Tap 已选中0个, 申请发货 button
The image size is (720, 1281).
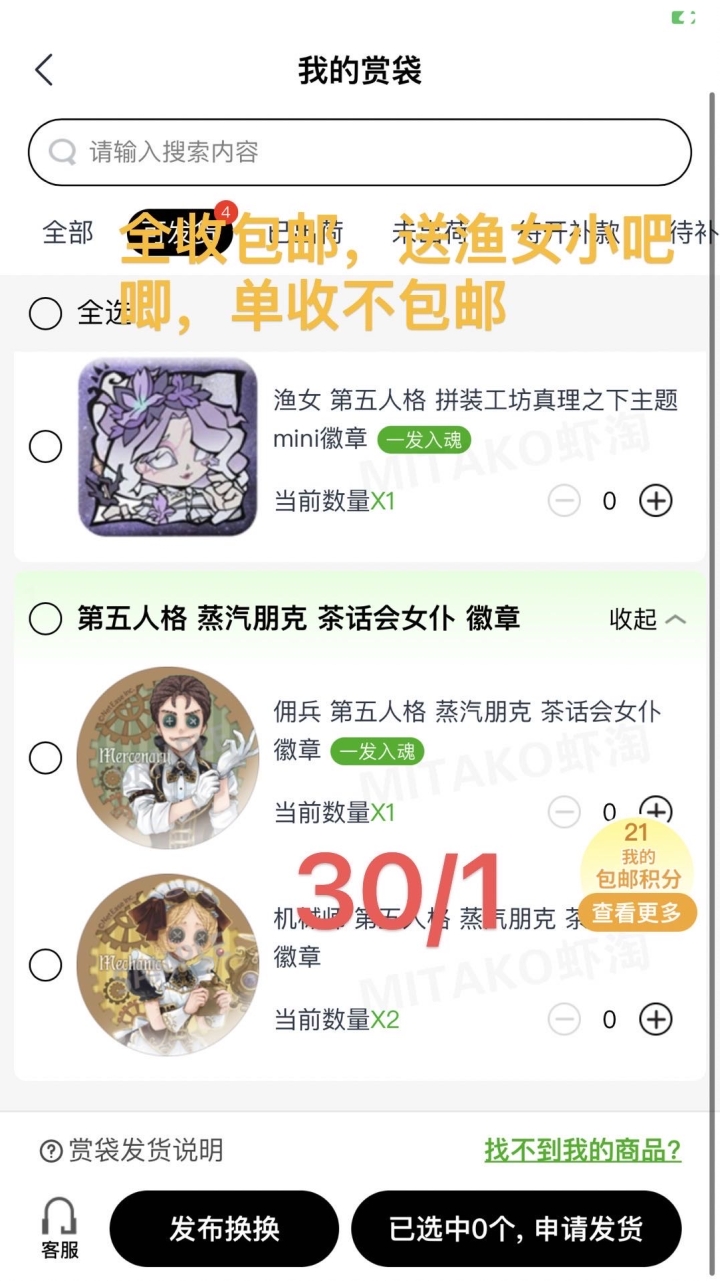[516, 1229]
